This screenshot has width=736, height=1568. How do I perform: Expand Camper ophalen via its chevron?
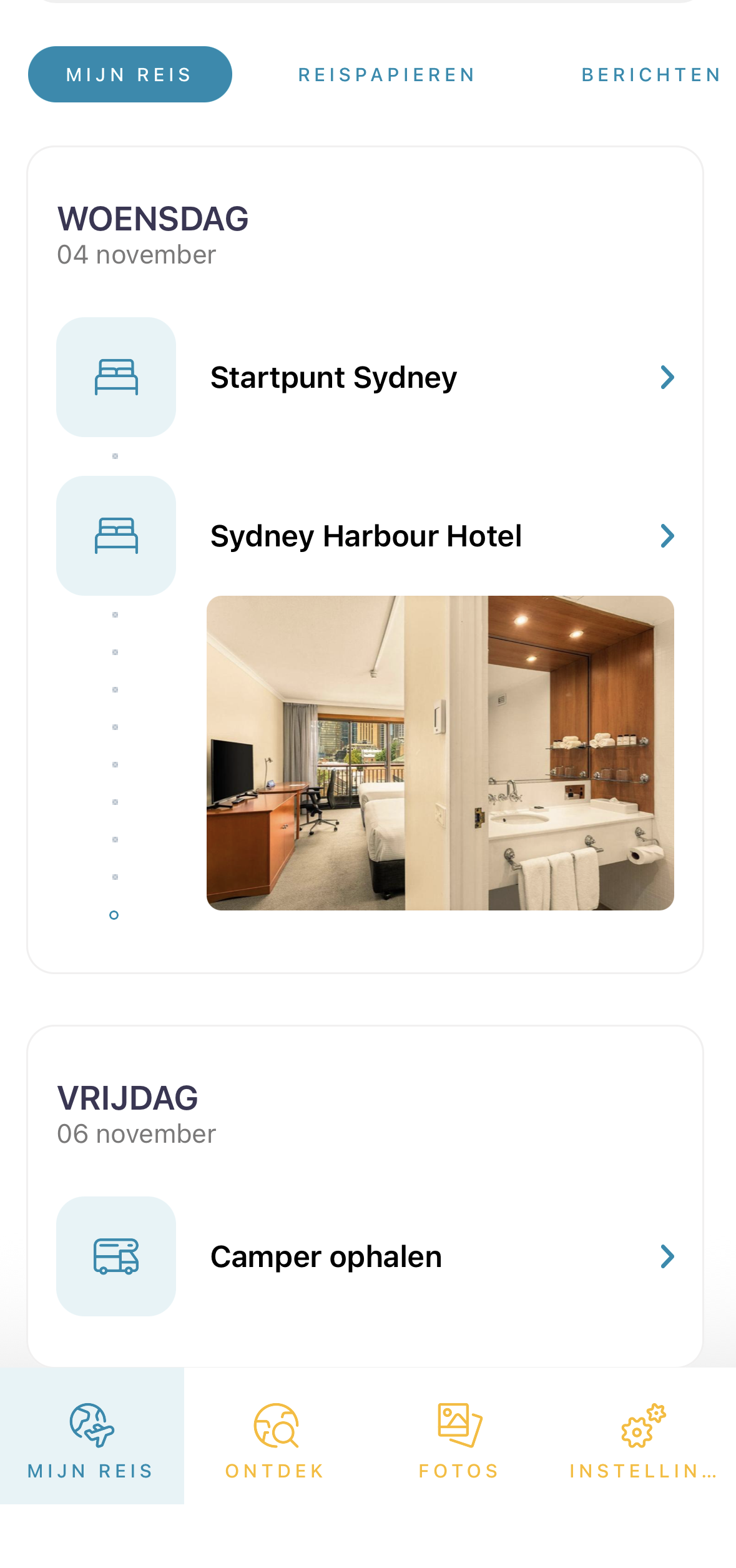(667, 1256)
